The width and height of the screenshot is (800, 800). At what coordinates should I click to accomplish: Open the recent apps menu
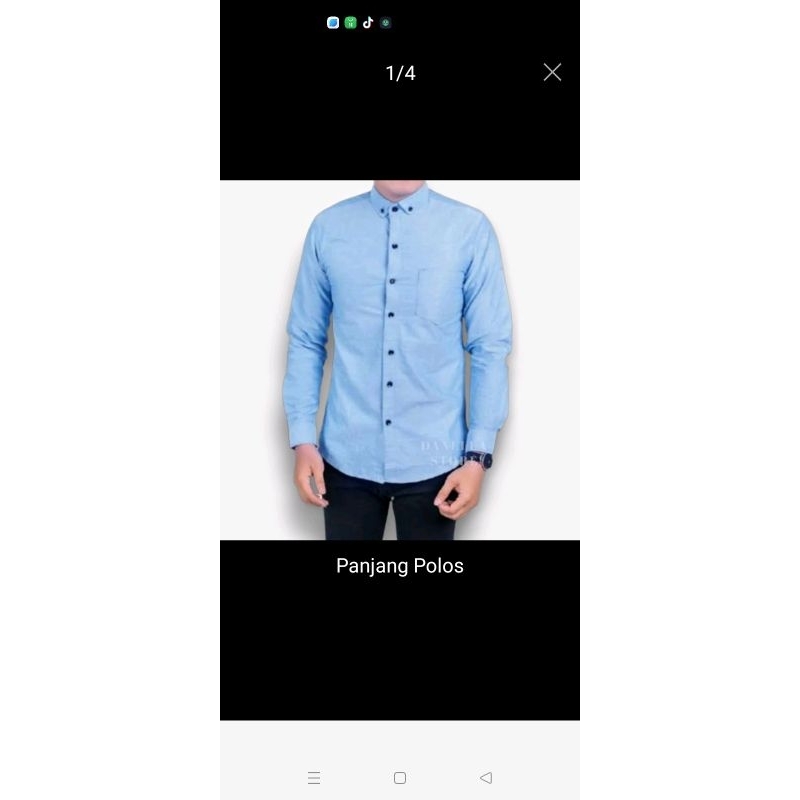click(314, 777)
